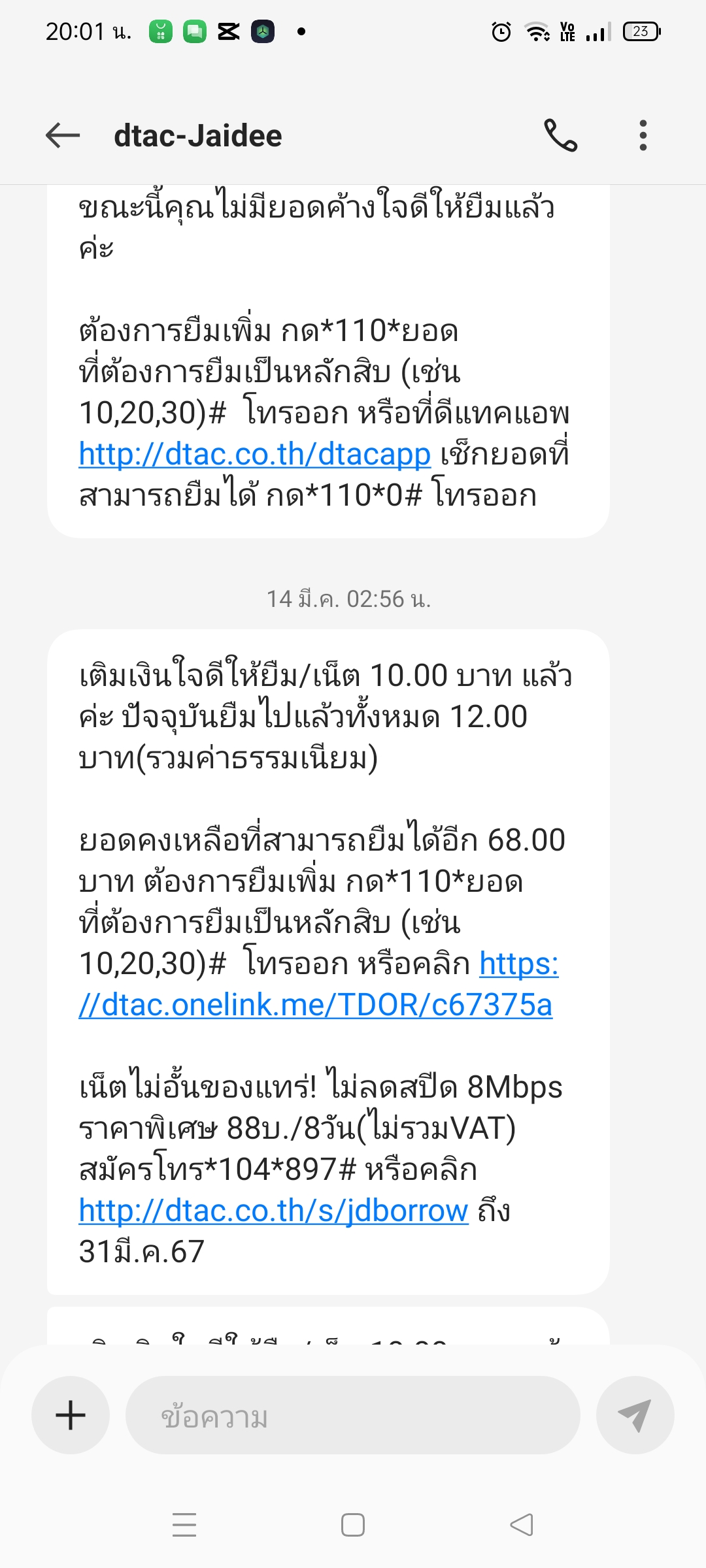Focus the ข้อความ message input field
This screenshot has width=706, height=1568.
tap(353, 1415)
